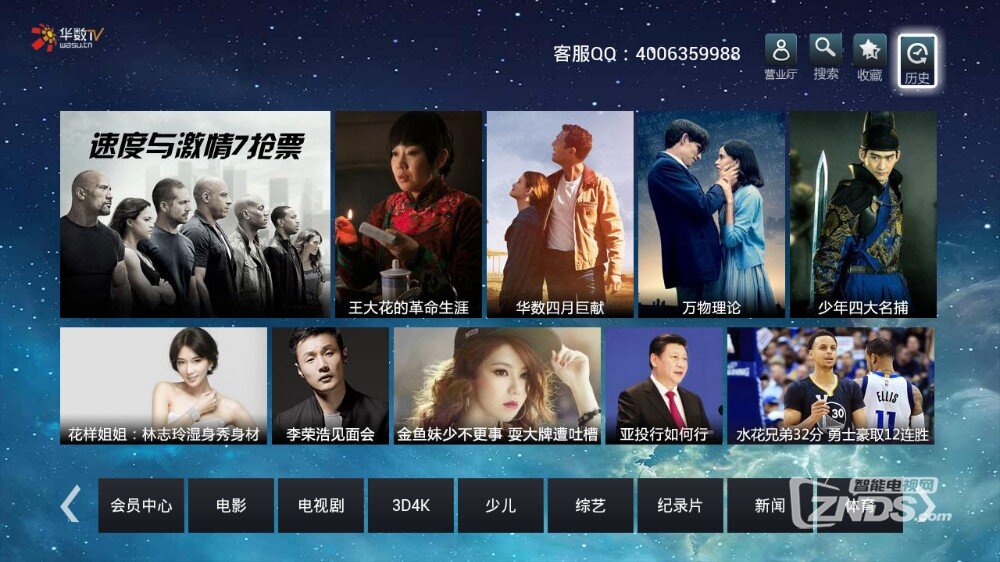Switch to the 电影 category
This screenshot has height=562, width=1000.
(x=231, y=505)
